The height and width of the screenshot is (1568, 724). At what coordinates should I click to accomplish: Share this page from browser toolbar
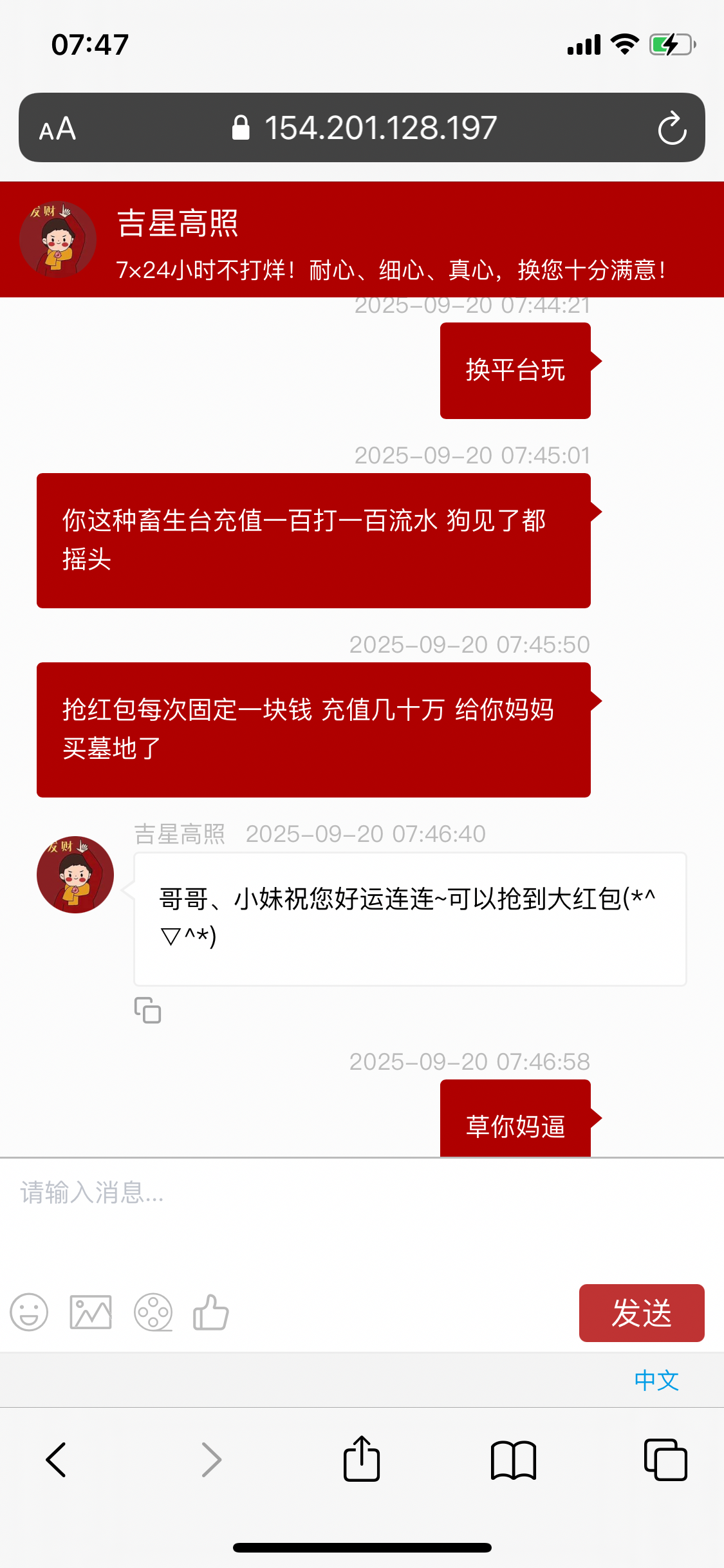tap(362, 1459)
